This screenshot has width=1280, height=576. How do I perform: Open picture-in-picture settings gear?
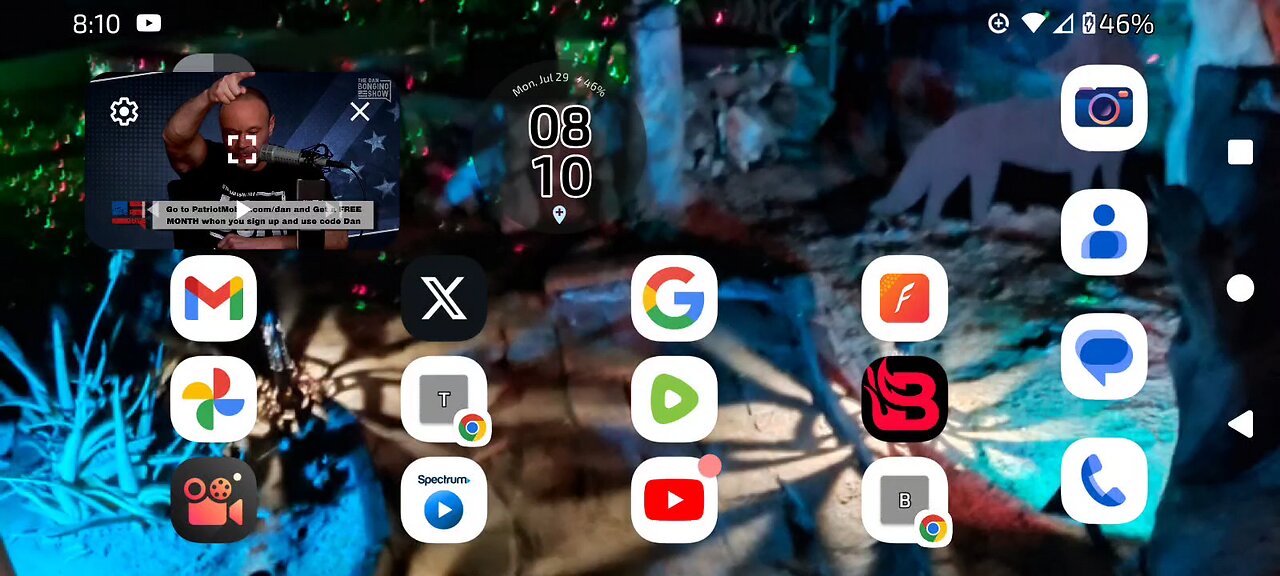(x=124, y=111)
